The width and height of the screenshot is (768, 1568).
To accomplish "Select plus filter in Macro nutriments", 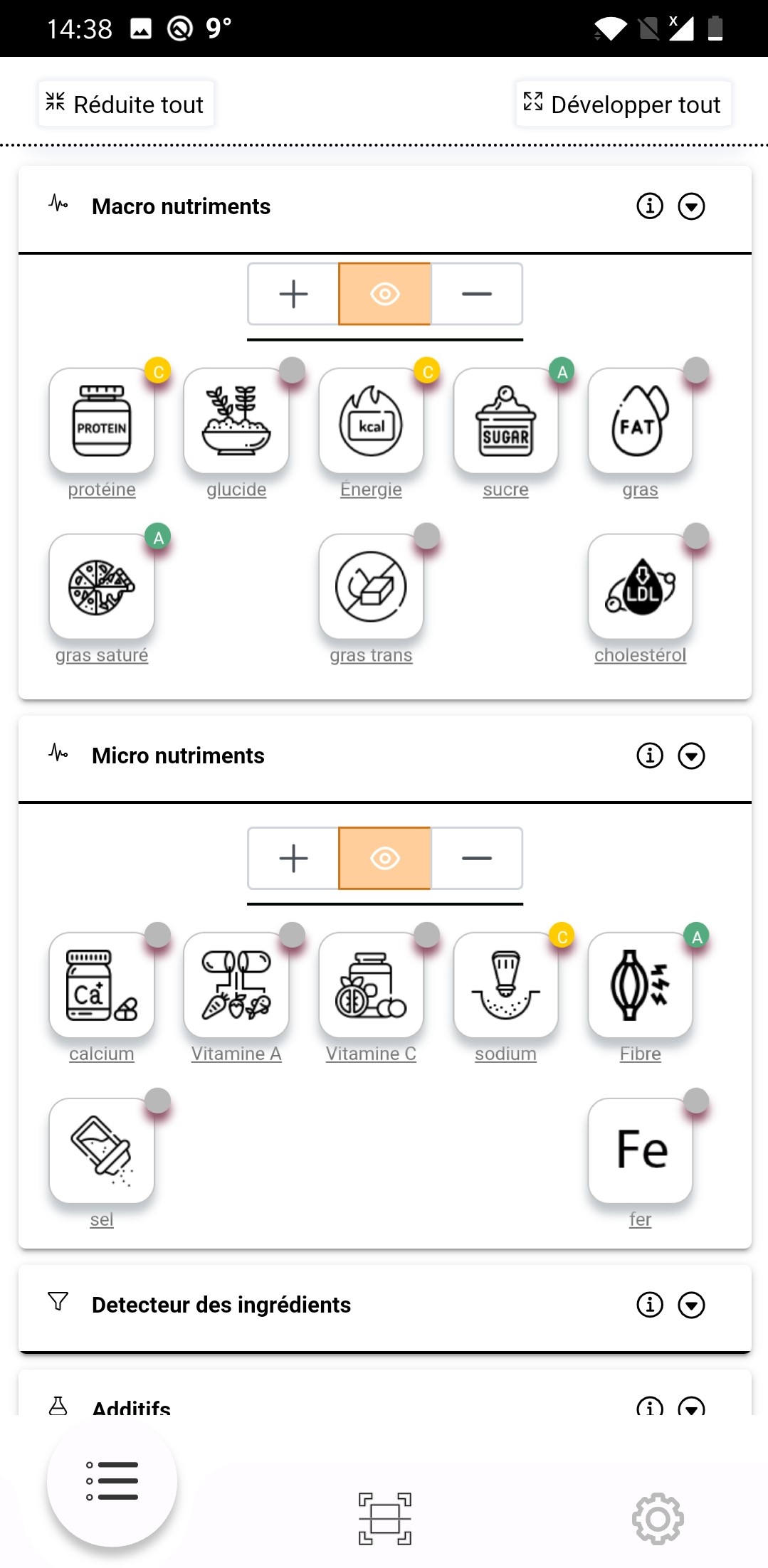I will point(293,294).
